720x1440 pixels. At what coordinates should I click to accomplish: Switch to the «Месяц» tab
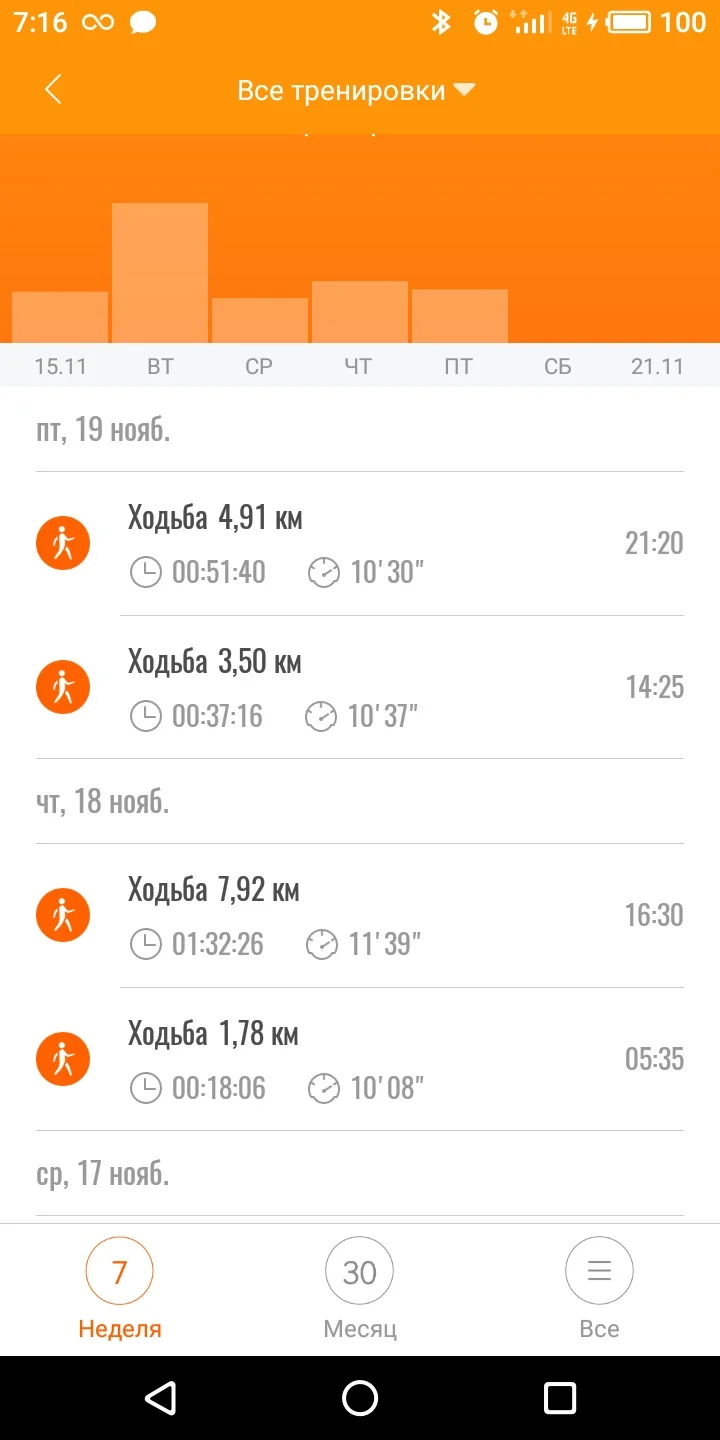click(x=360, y=1288)
